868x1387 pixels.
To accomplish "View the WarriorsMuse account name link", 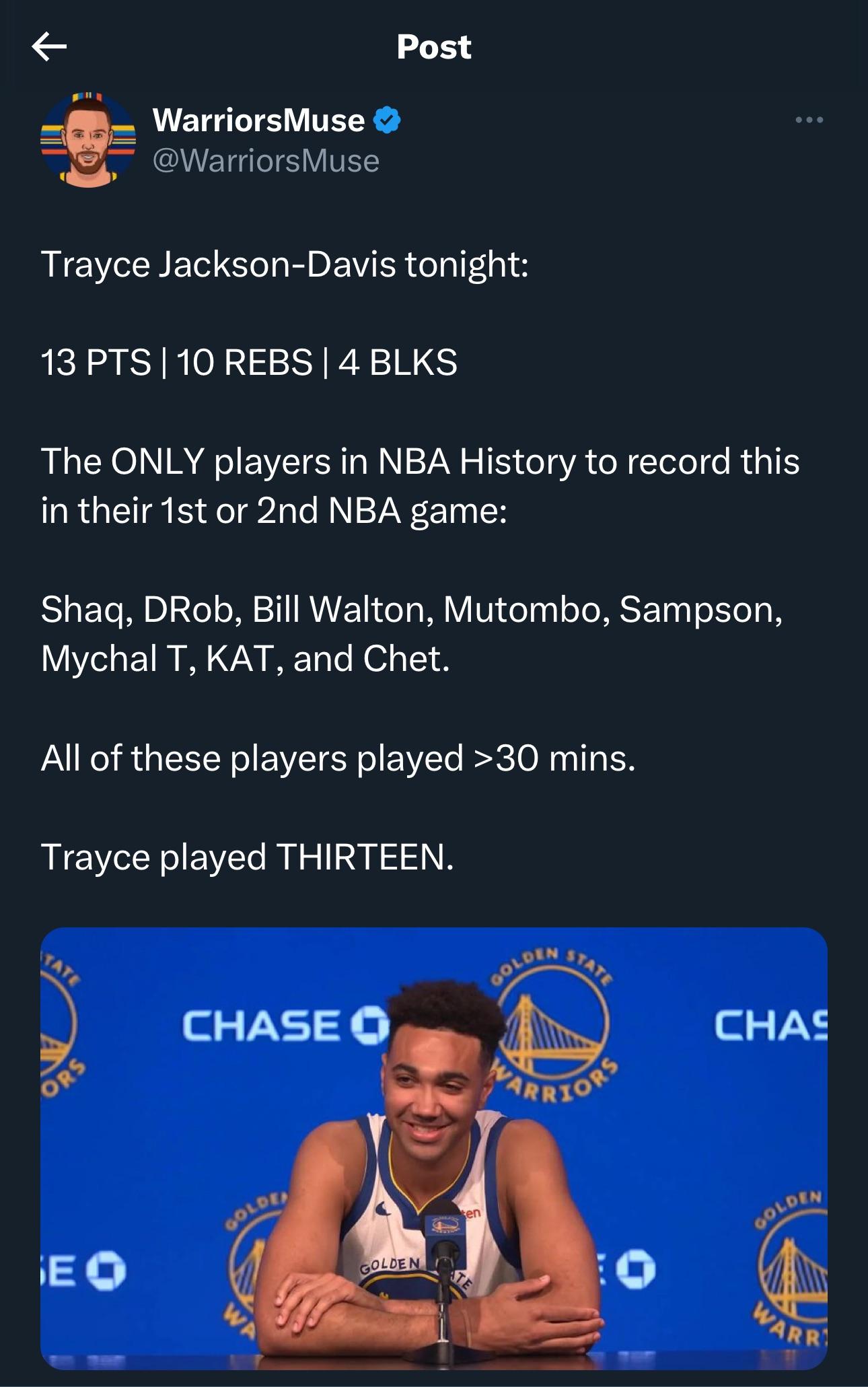I will coord(259,120).
